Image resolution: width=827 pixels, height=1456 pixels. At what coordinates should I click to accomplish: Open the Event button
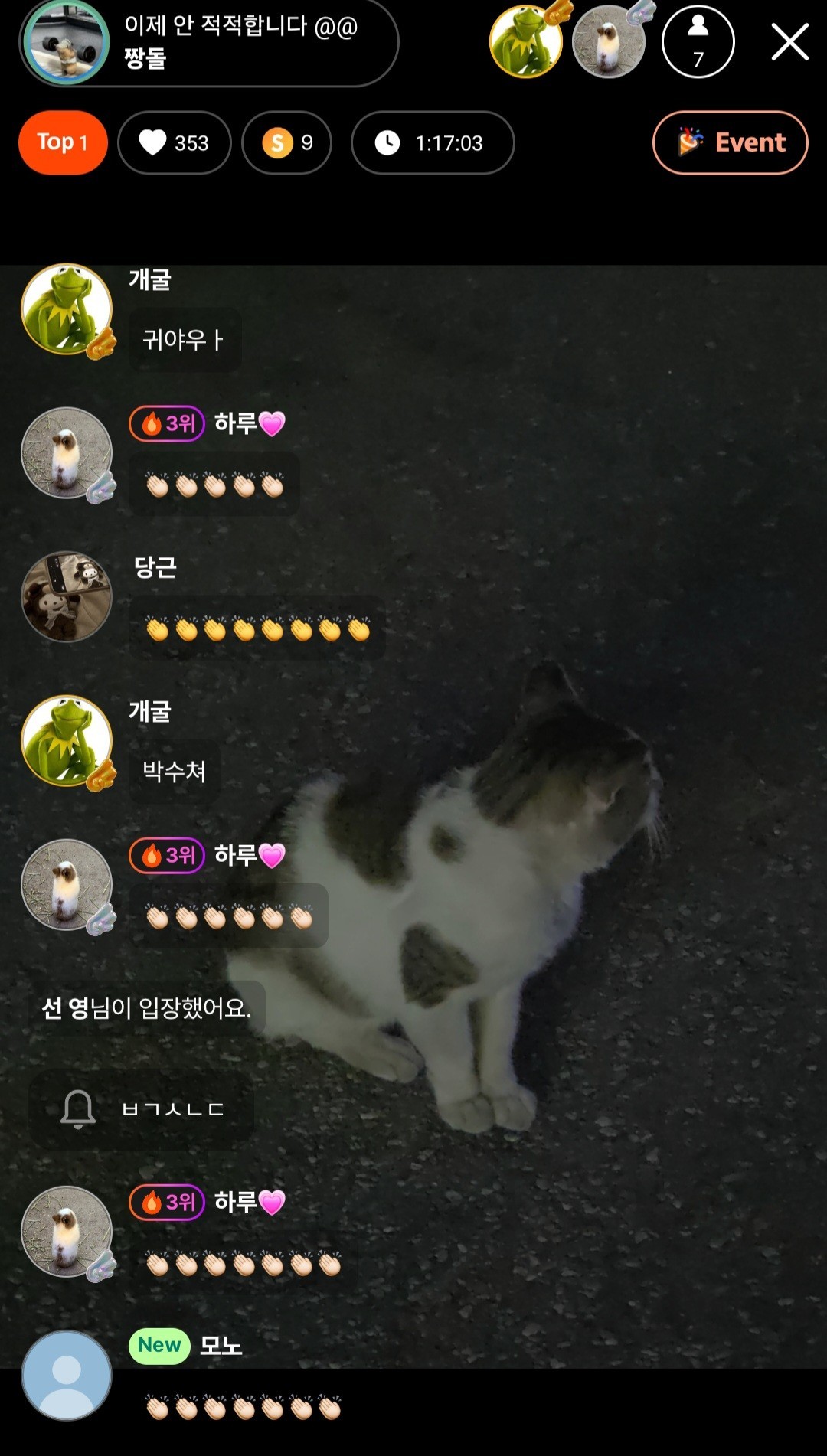point(730,142)
